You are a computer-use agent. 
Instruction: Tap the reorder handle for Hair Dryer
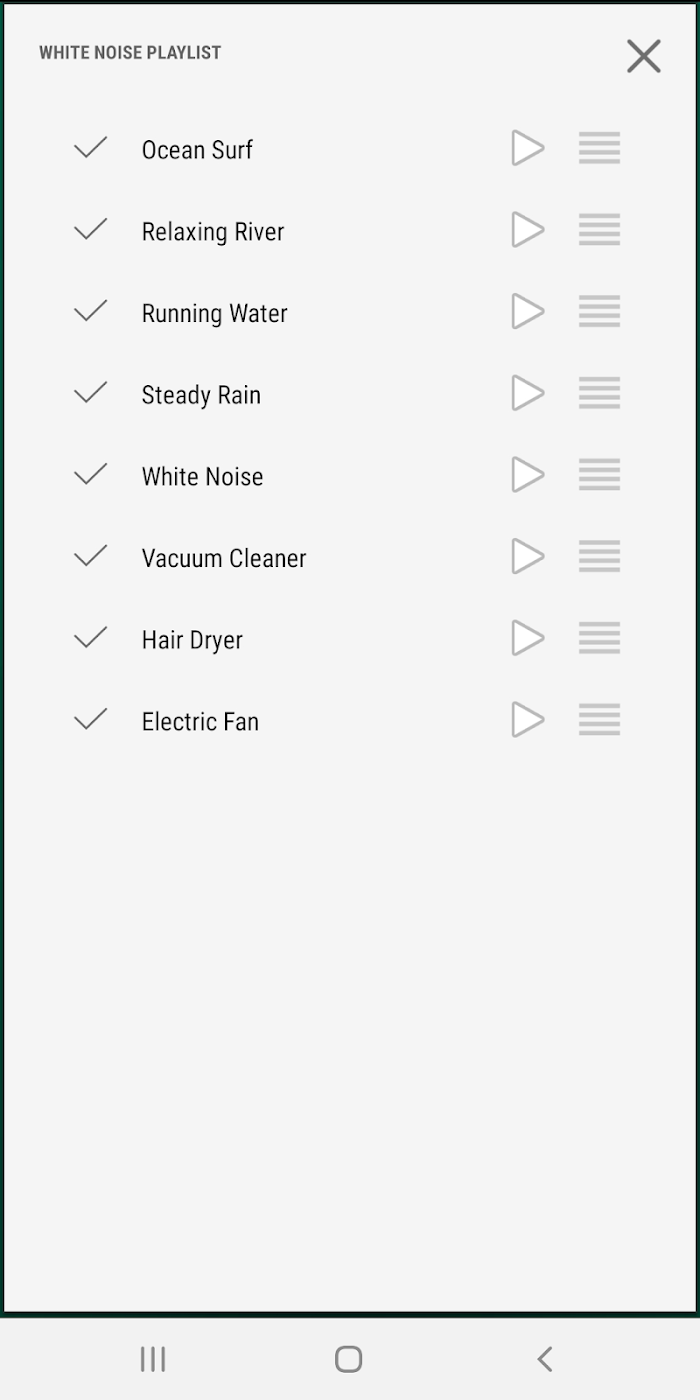coord(599,638)
